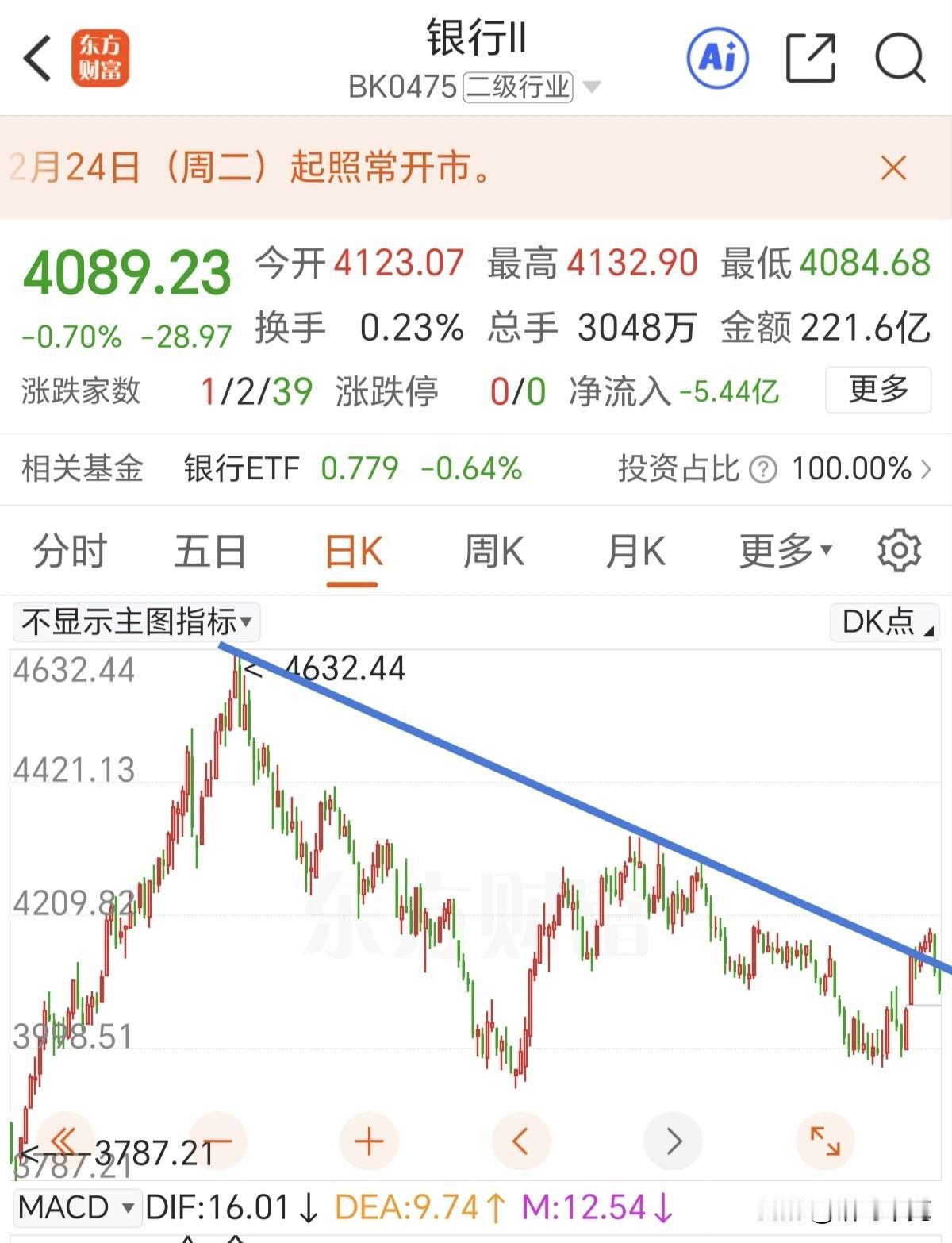Expand chart to fullscreen via arrows icon
Image resolution: width=952 pixels, height=1243 pixels.
[826, 1141]
